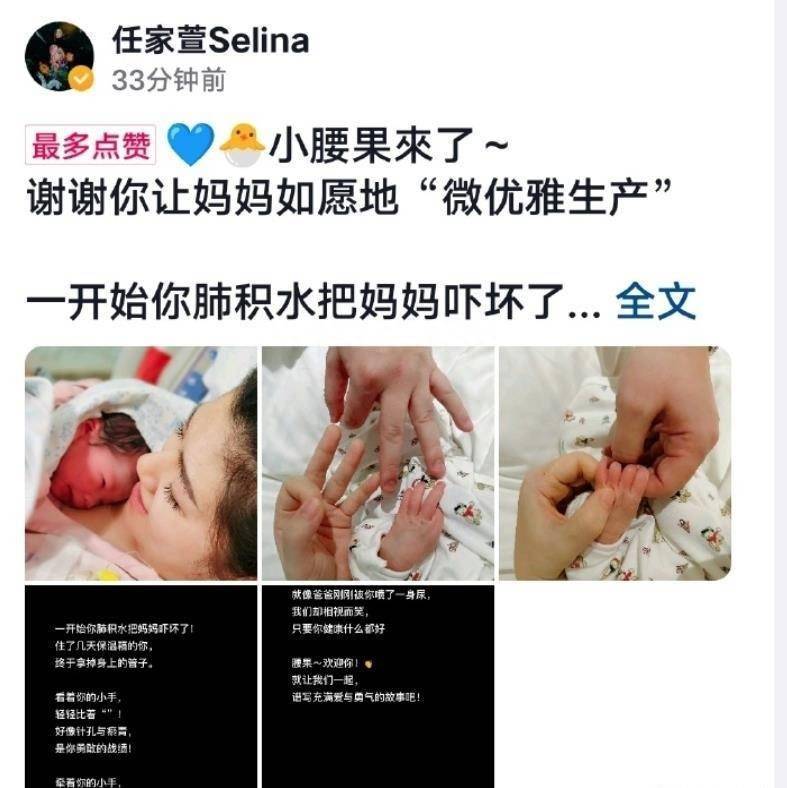The width and height of the screenshot is (787, 788).
Task: Open 任家萱Selina's profile avatar
Action: (x=59, y=55)
